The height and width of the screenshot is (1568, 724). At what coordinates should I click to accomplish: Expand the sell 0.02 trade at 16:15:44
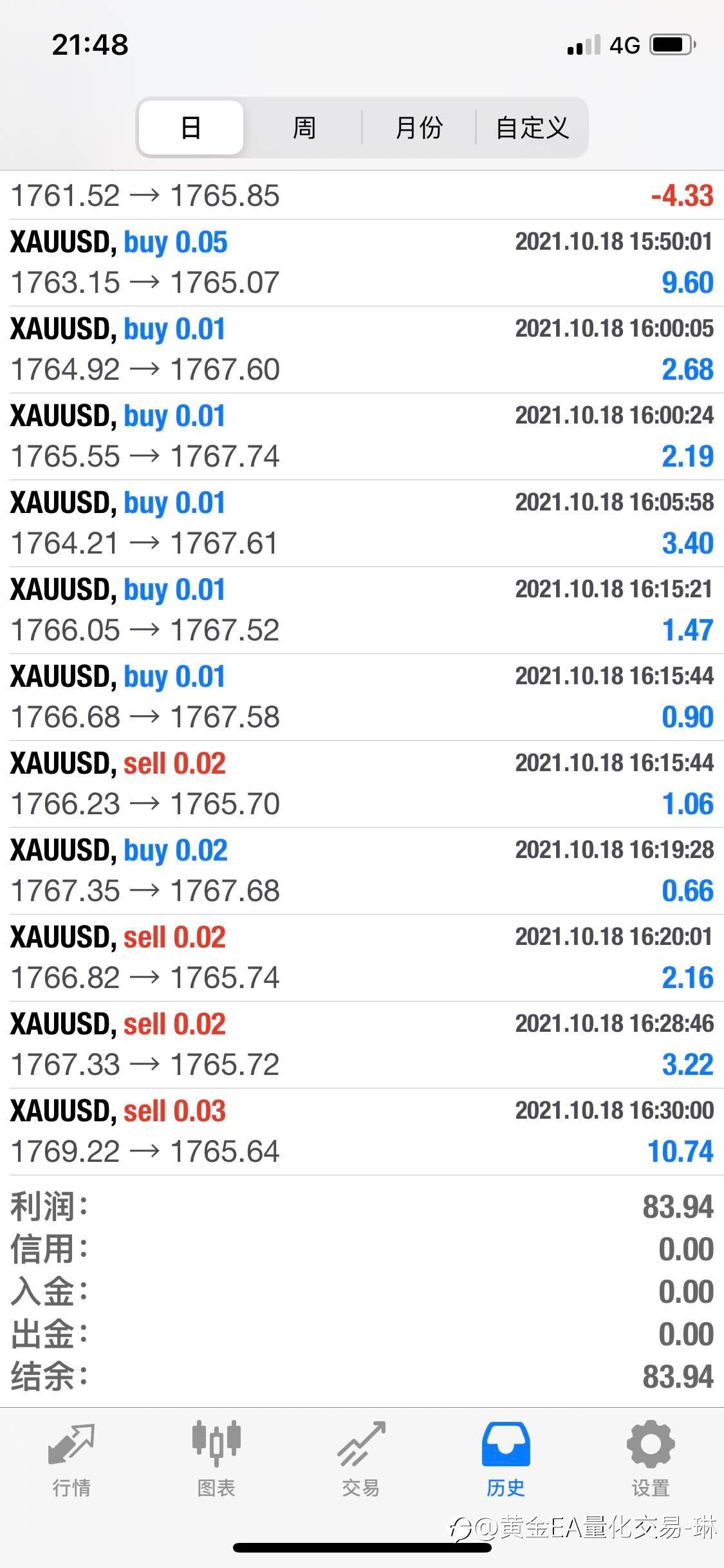362,784
